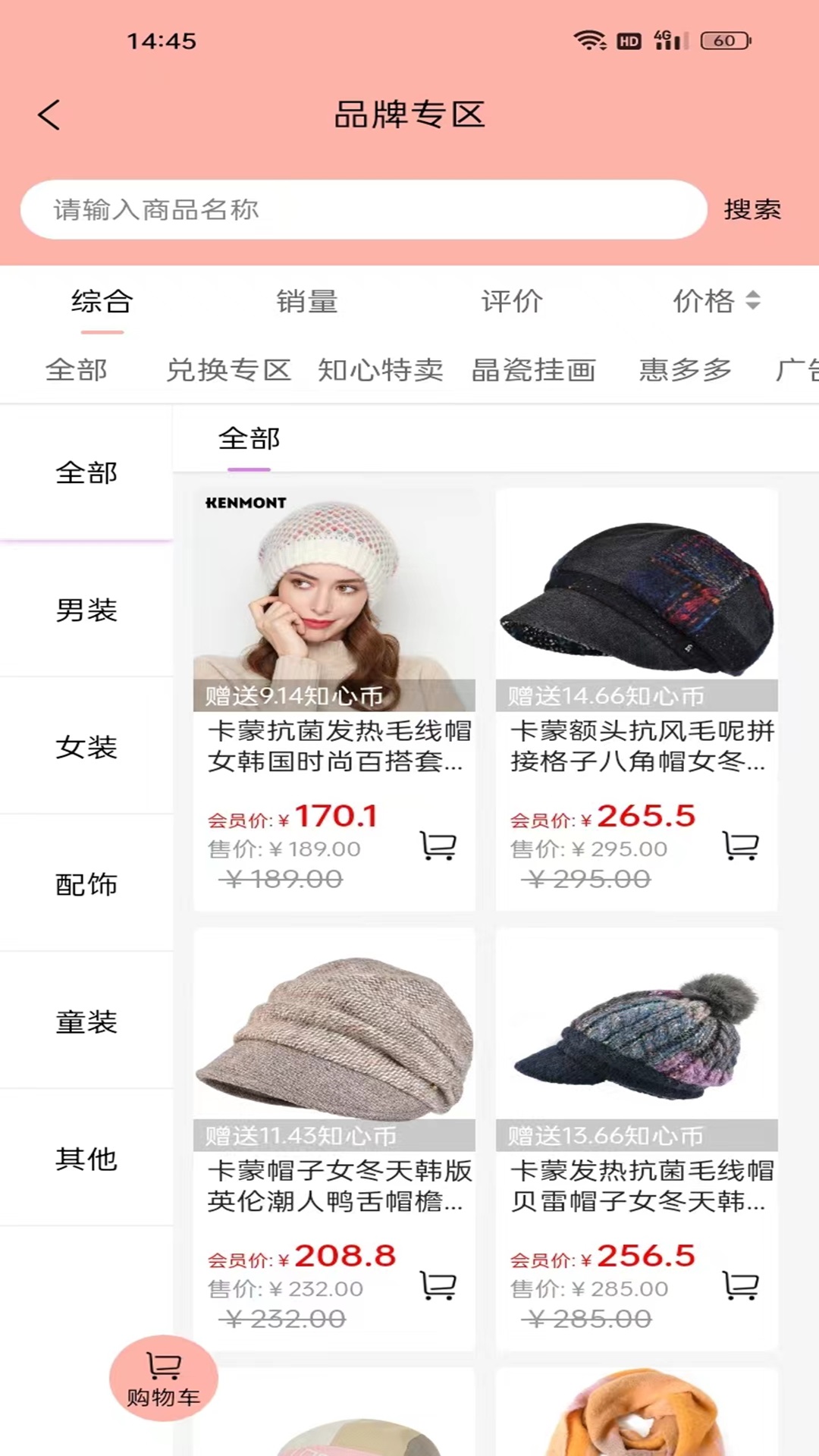Switch to 知心特卖 category
819x1456 pixels.
381,370
